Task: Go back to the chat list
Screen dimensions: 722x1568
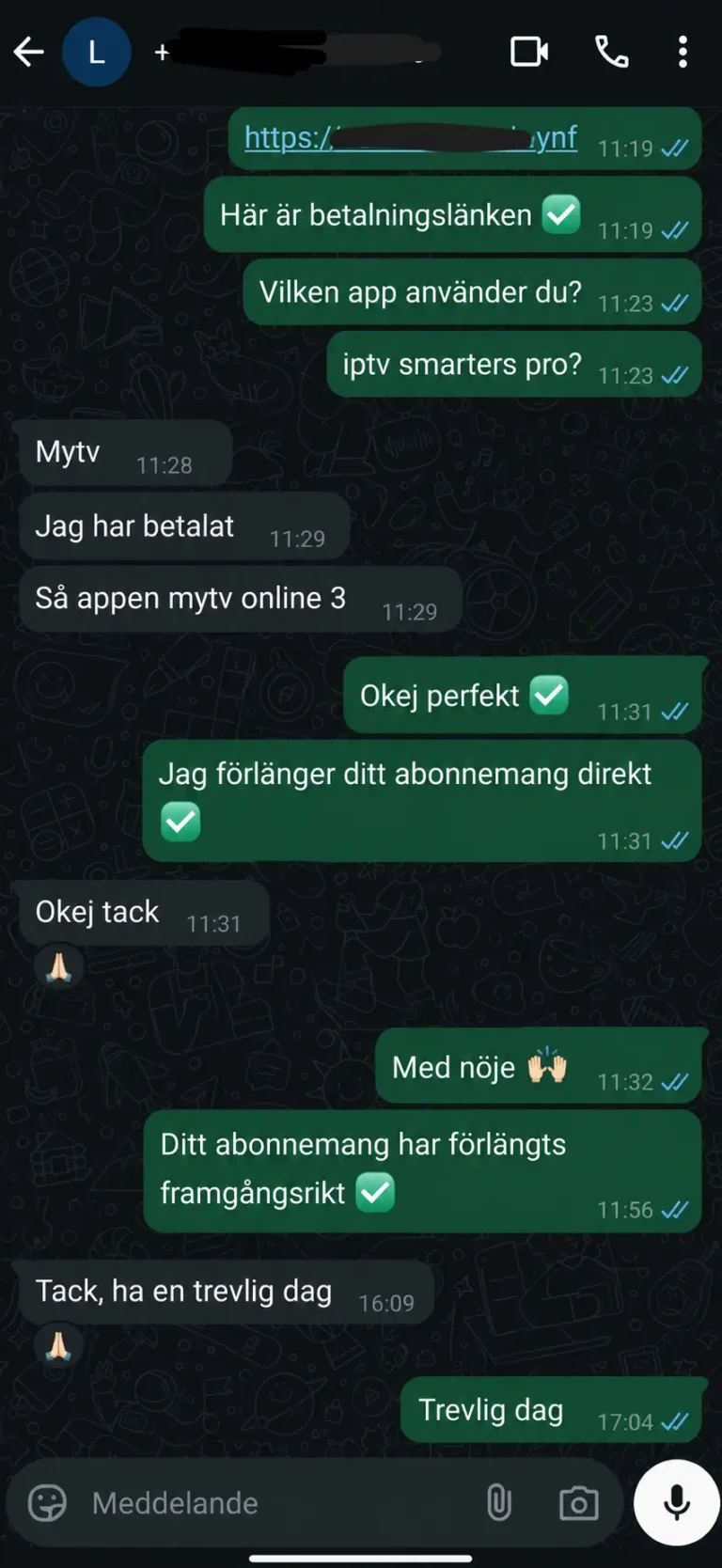Action: (28, 52)
